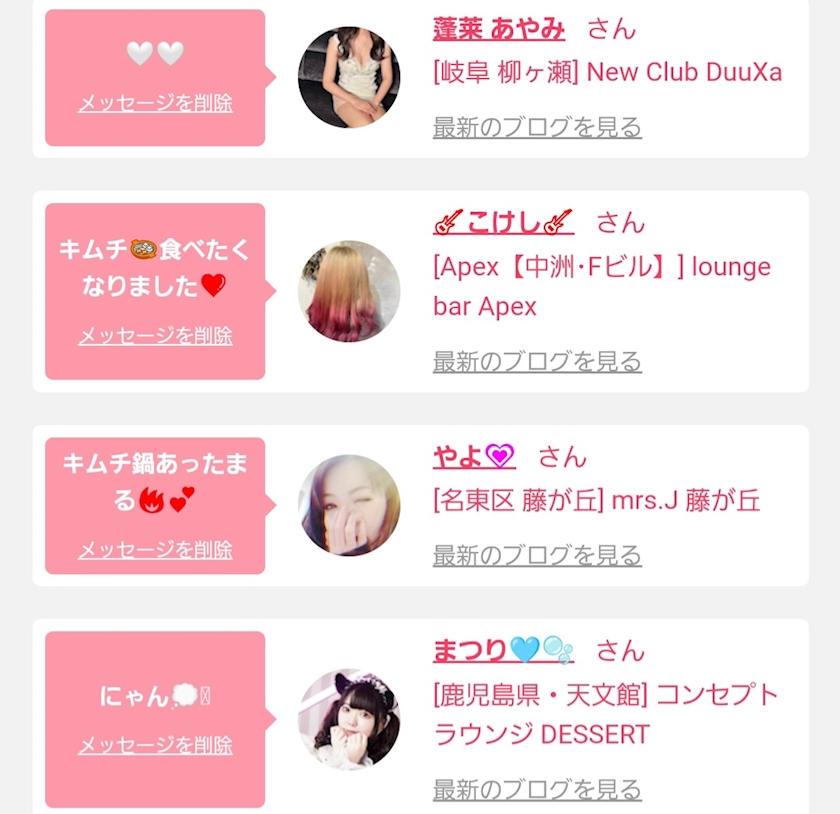Screen dimensions: 840x814
Task: Open やよ's profile name link
Action: point(474,457)
